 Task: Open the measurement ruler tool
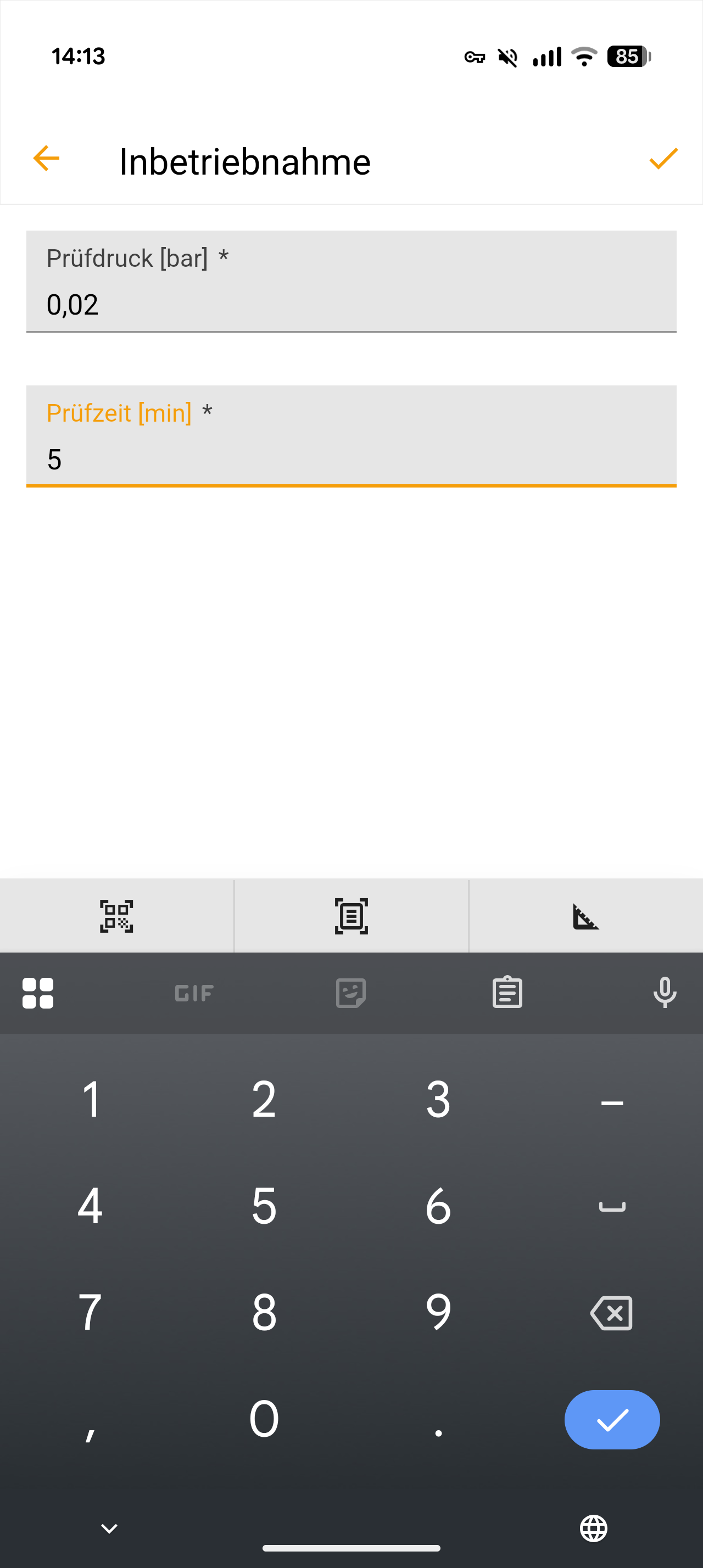(x=585, y=916)
